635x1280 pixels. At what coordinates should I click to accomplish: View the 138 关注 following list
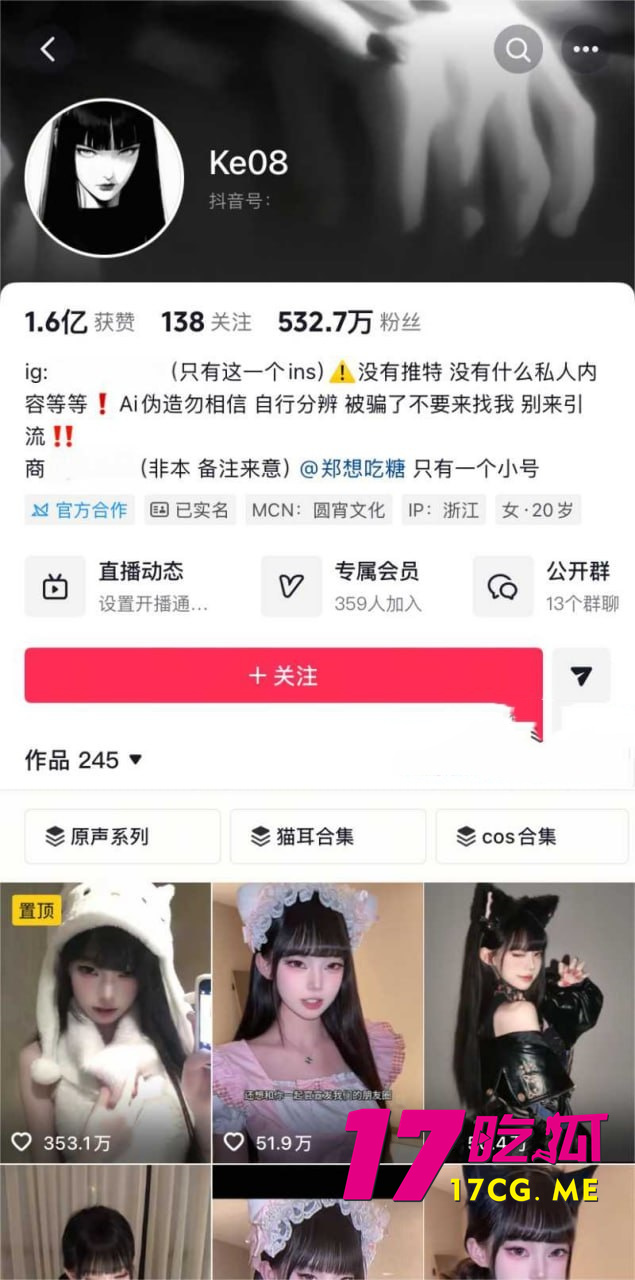206,322
